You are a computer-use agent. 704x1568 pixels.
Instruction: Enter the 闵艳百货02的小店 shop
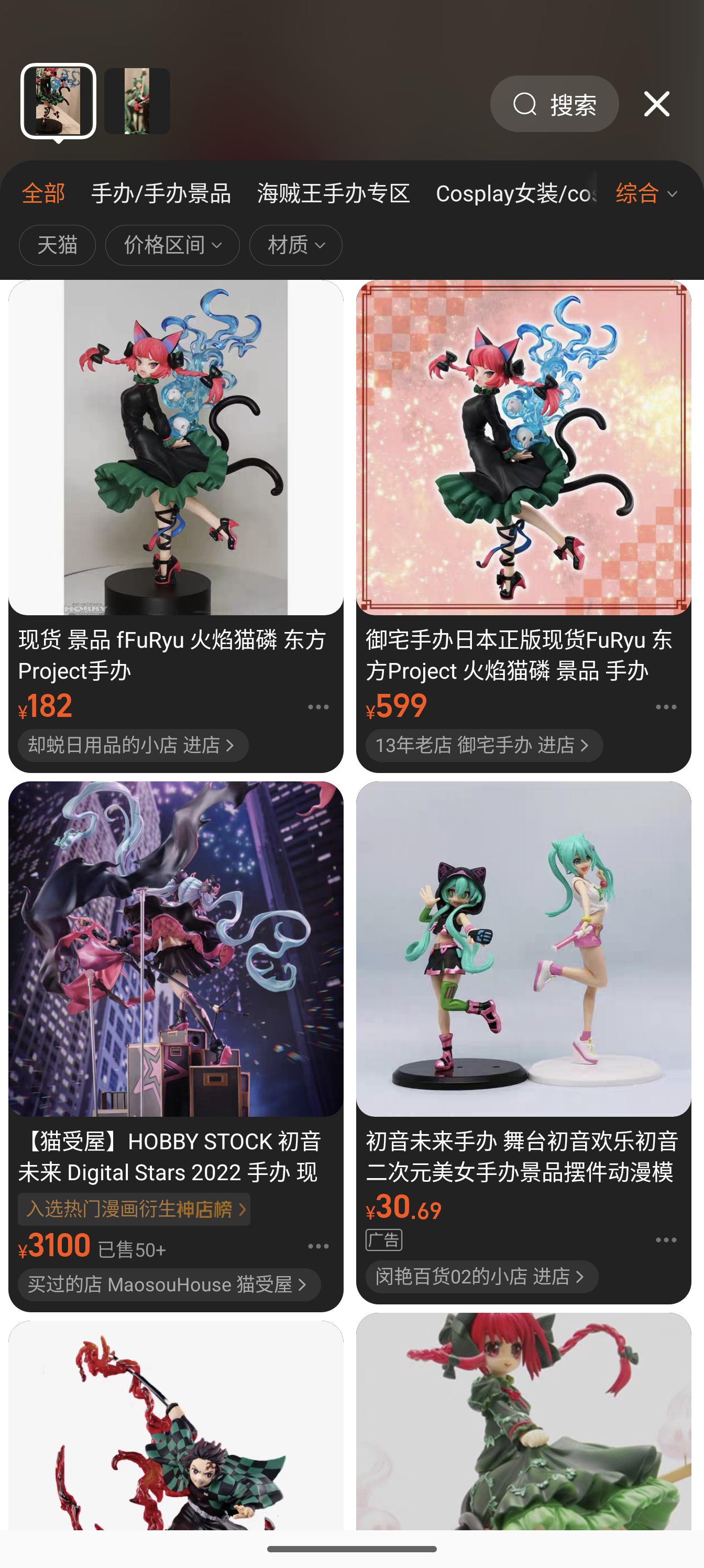(x=481, y=1277)
